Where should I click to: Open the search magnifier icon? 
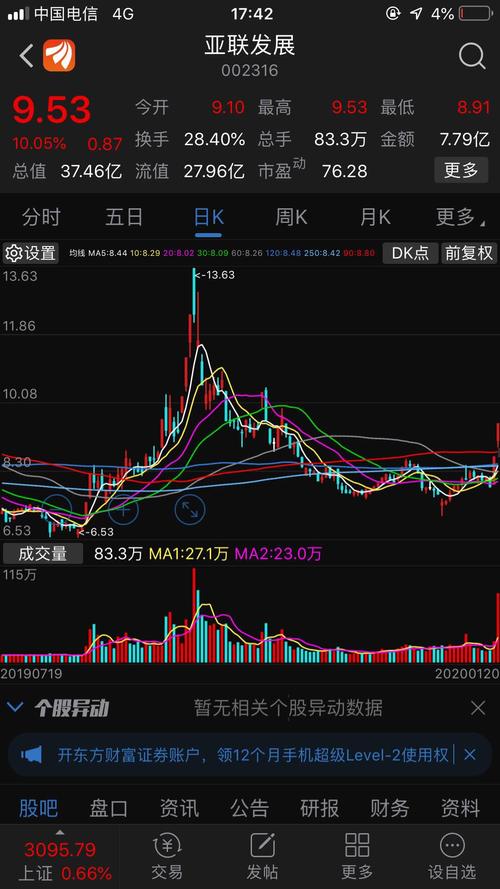(x=472, y=56)
